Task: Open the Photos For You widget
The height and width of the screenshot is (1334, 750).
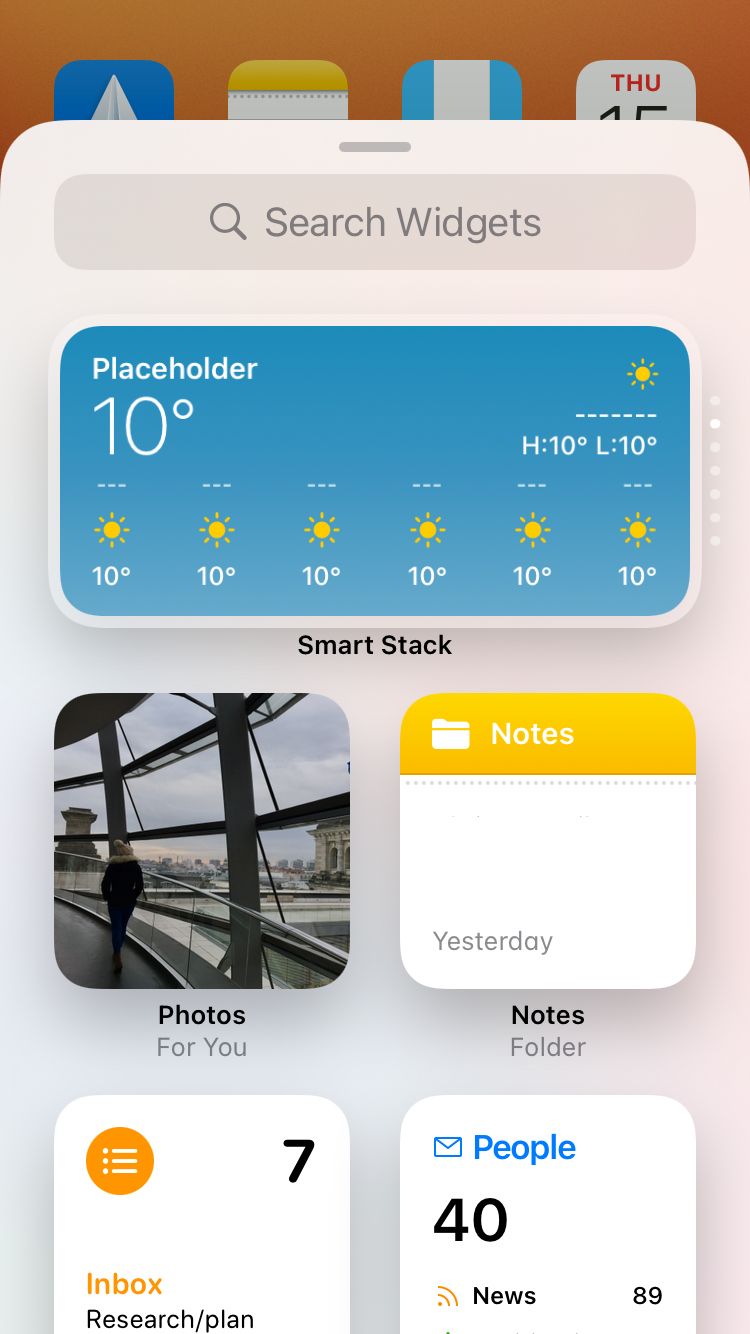Action: coord(202,840)
